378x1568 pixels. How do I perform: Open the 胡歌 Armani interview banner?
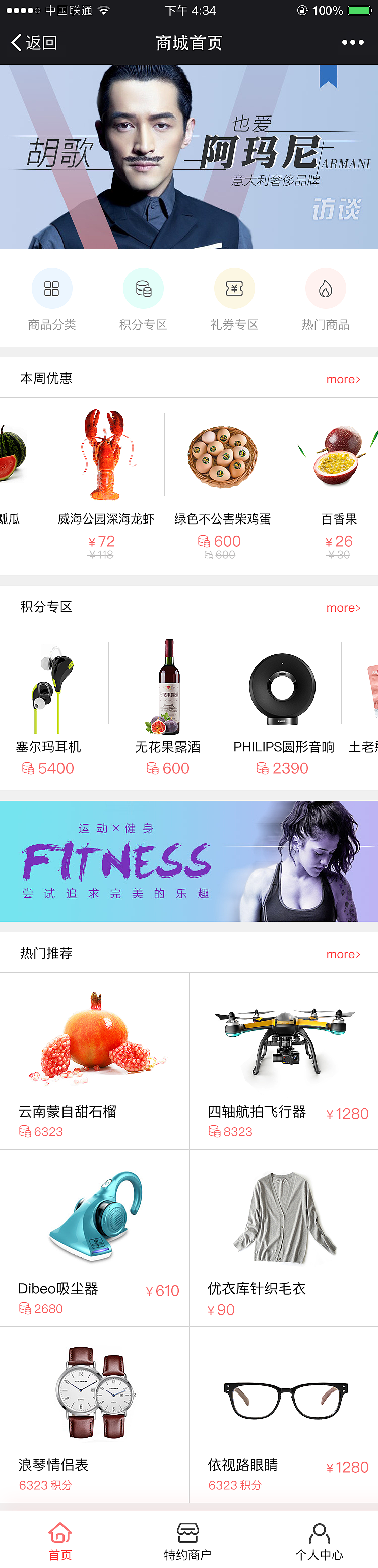coord(188,156)
